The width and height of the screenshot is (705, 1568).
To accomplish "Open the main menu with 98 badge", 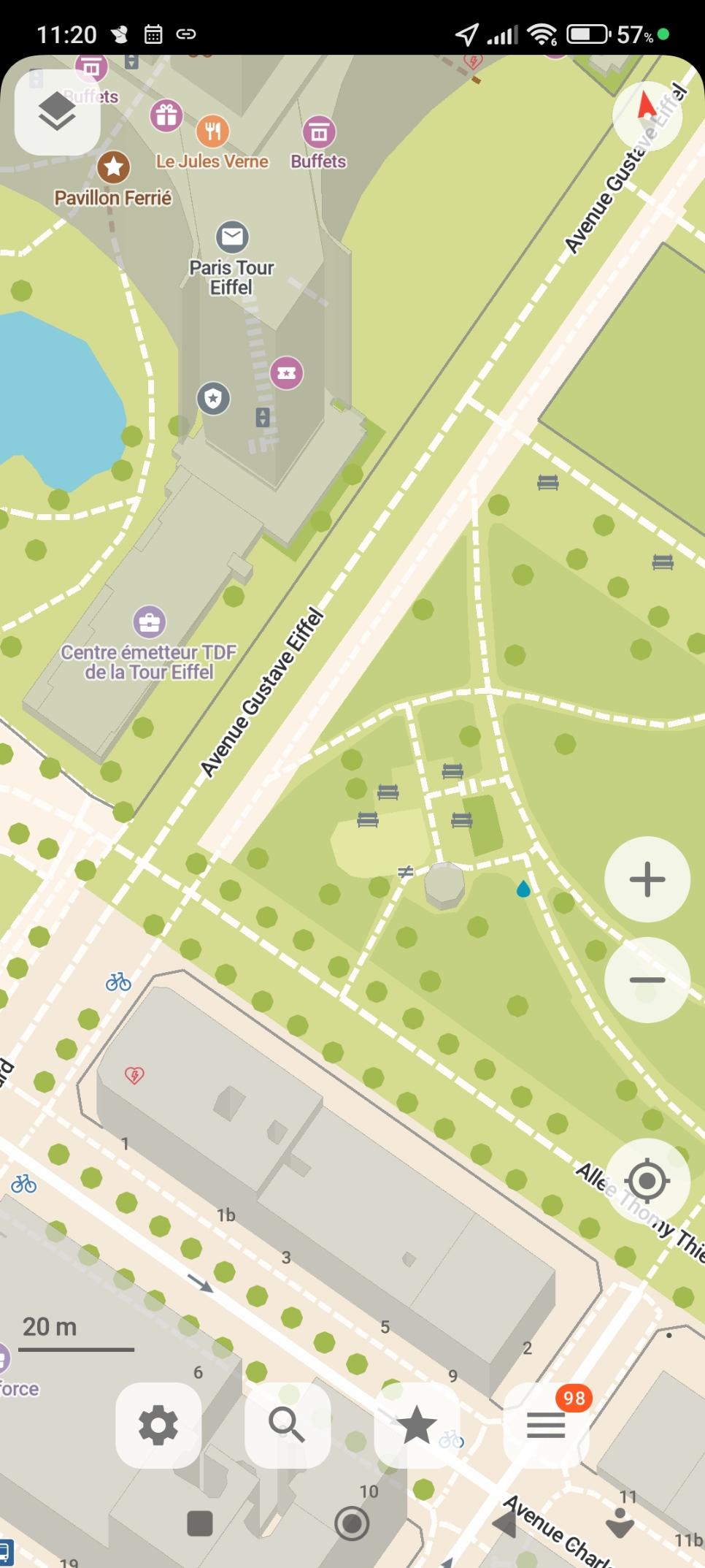I will [x=546, y=1425].
